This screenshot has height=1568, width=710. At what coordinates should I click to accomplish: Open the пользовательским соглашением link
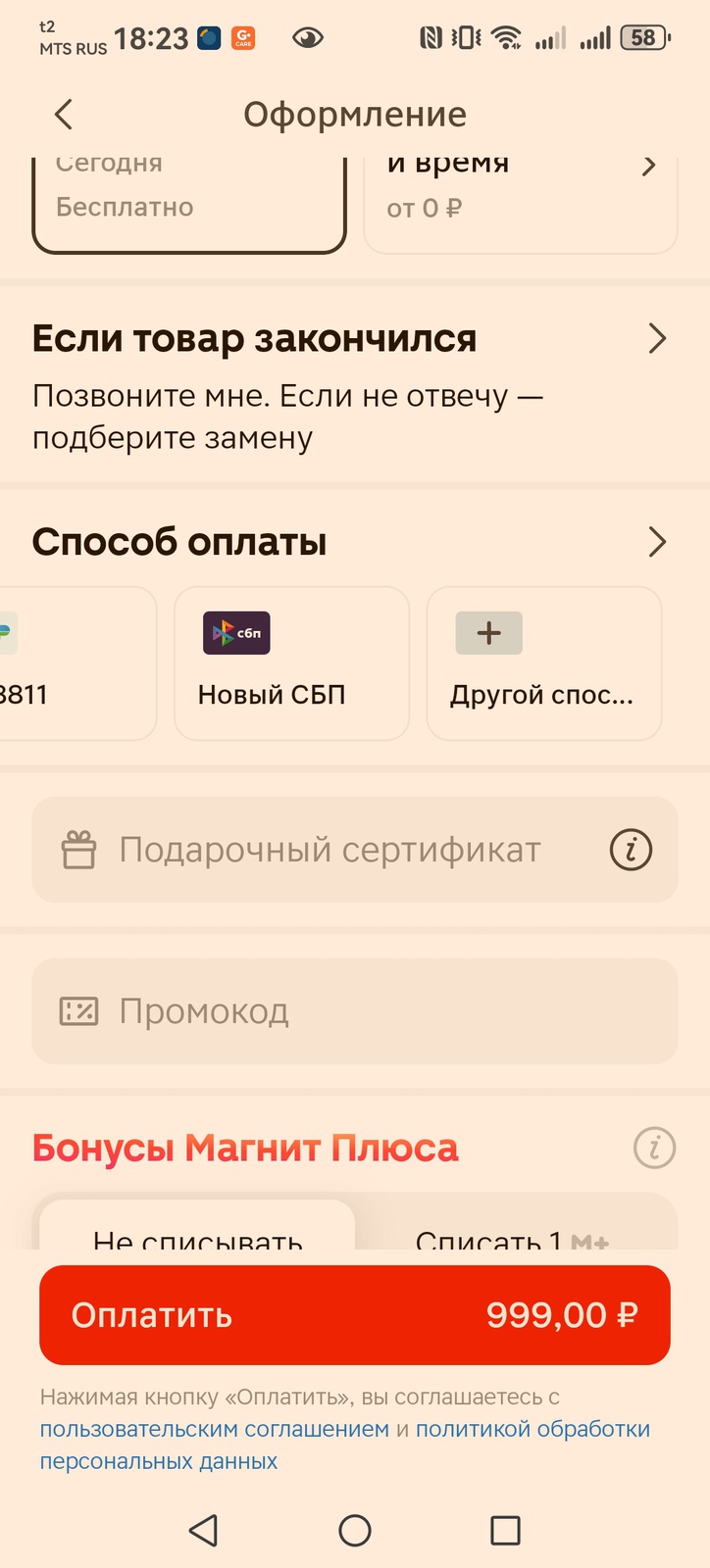(214, 1429)
